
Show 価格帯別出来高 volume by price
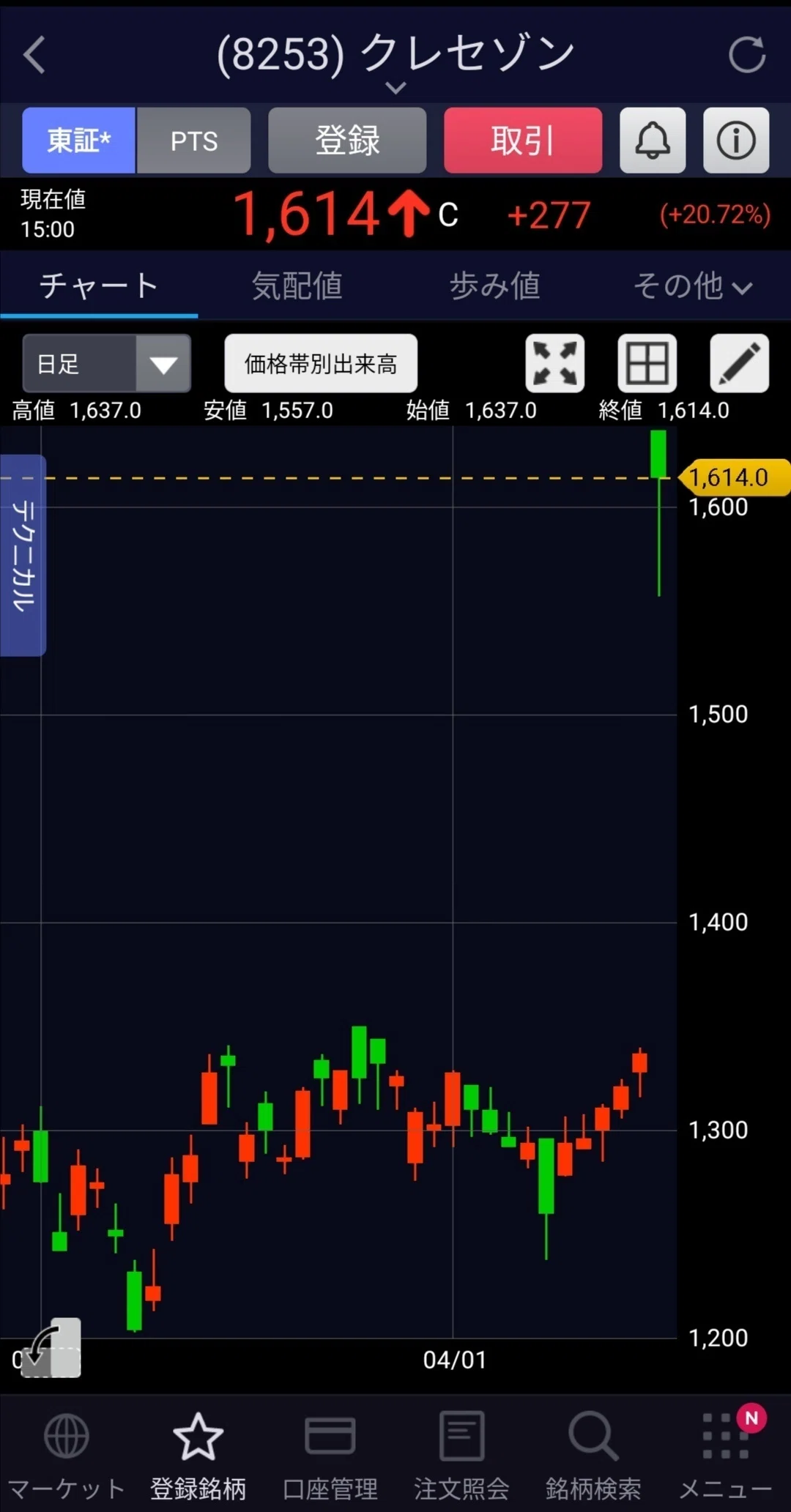(321, 363)
